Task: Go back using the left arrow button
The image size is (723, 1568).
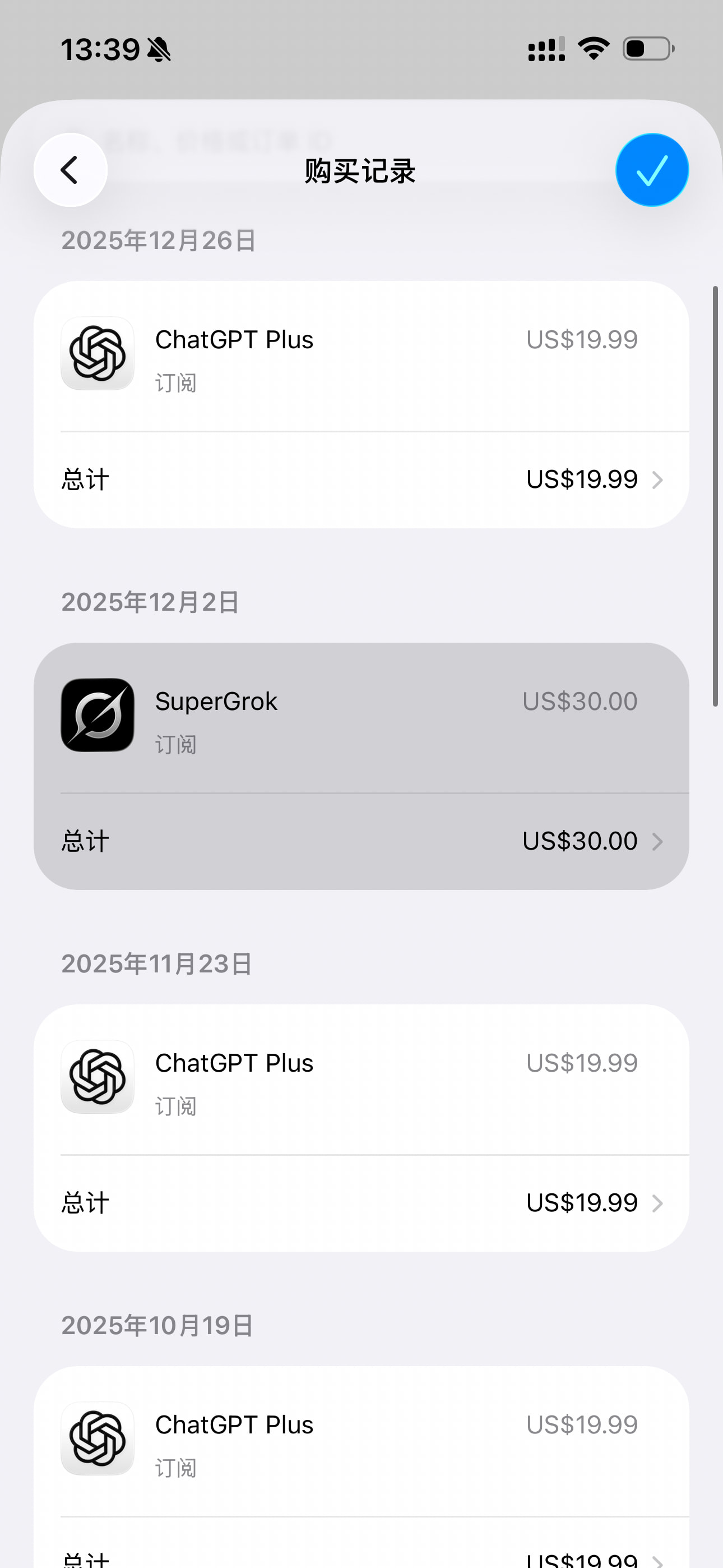Action: (x=71, y=170)
